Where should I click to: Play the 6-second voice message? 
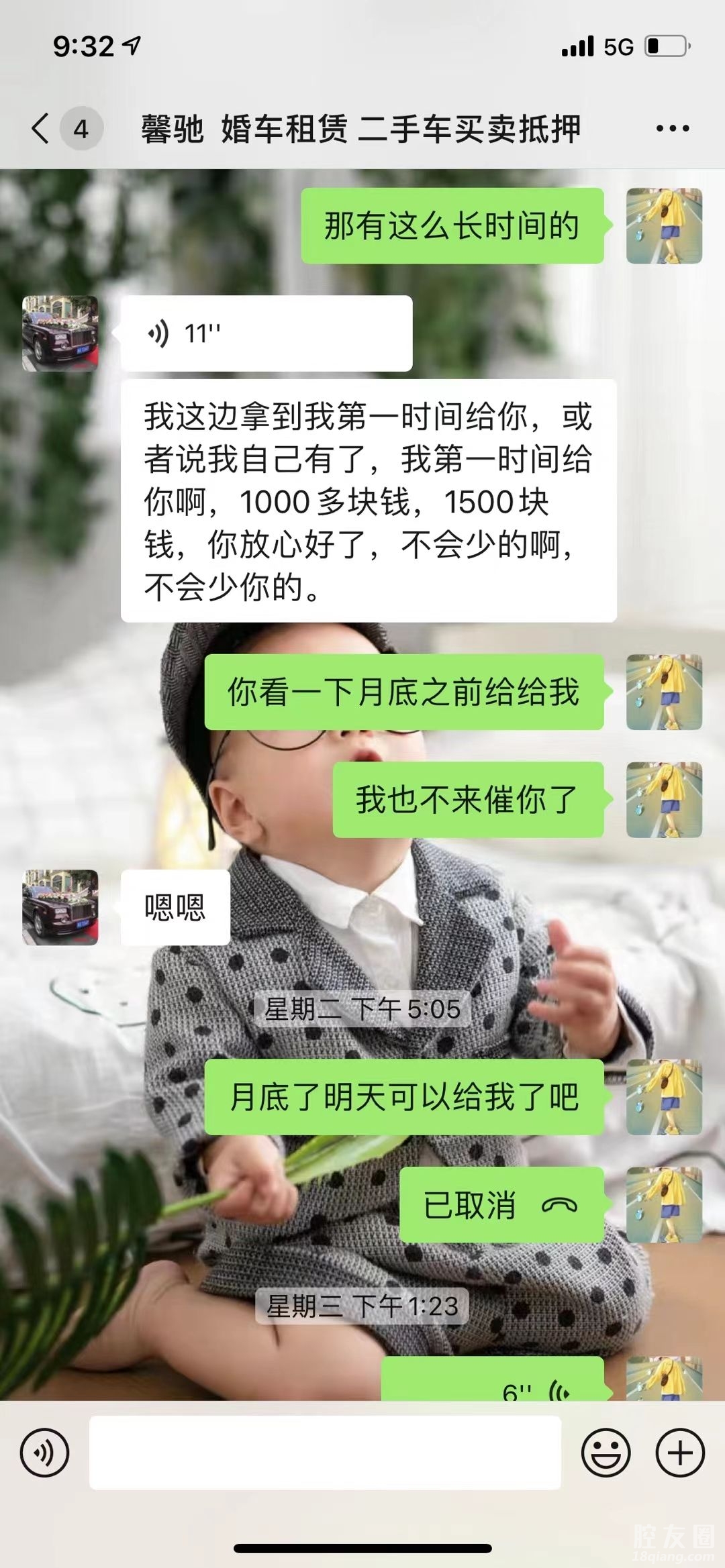[x=493, y=1382]
